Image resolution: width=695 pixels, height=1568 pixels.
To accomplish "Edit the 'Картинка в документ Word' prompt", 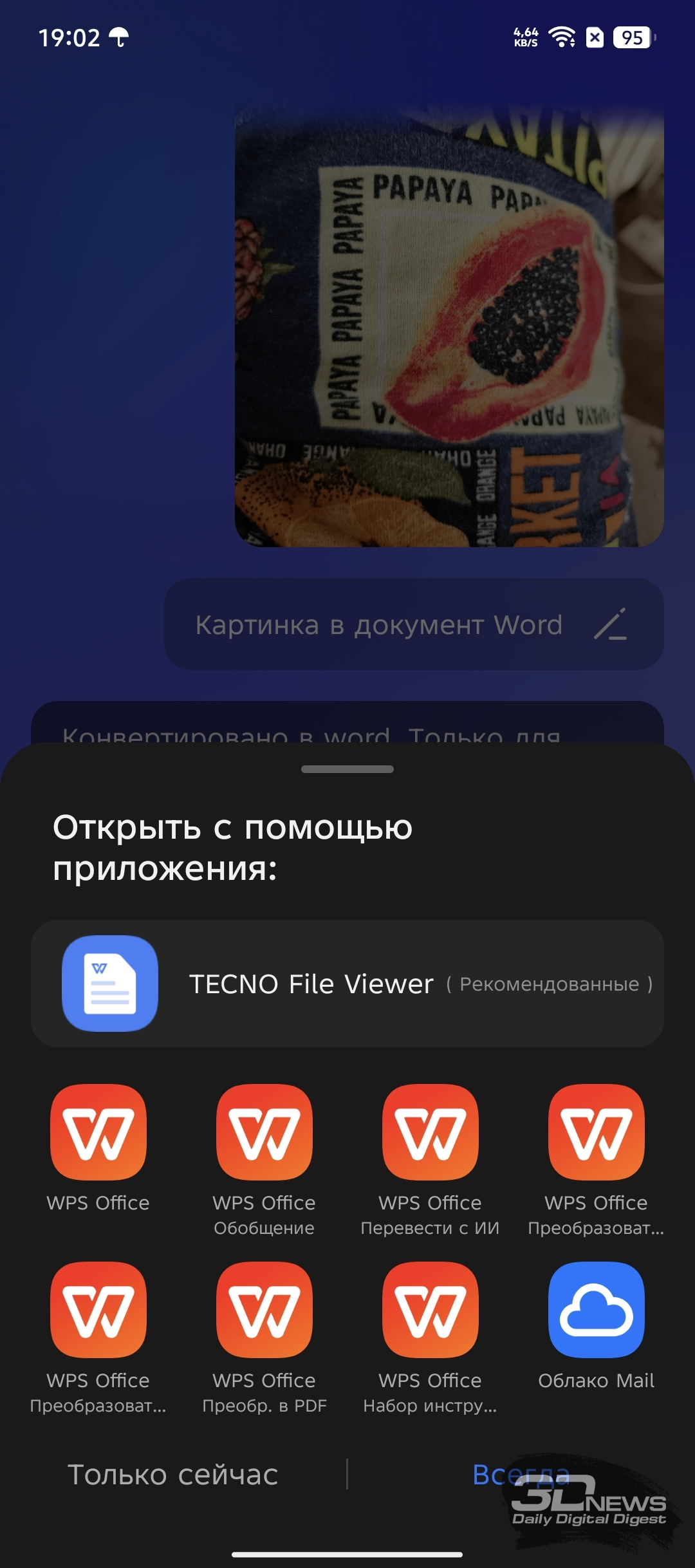I will (x=610, y=624).
